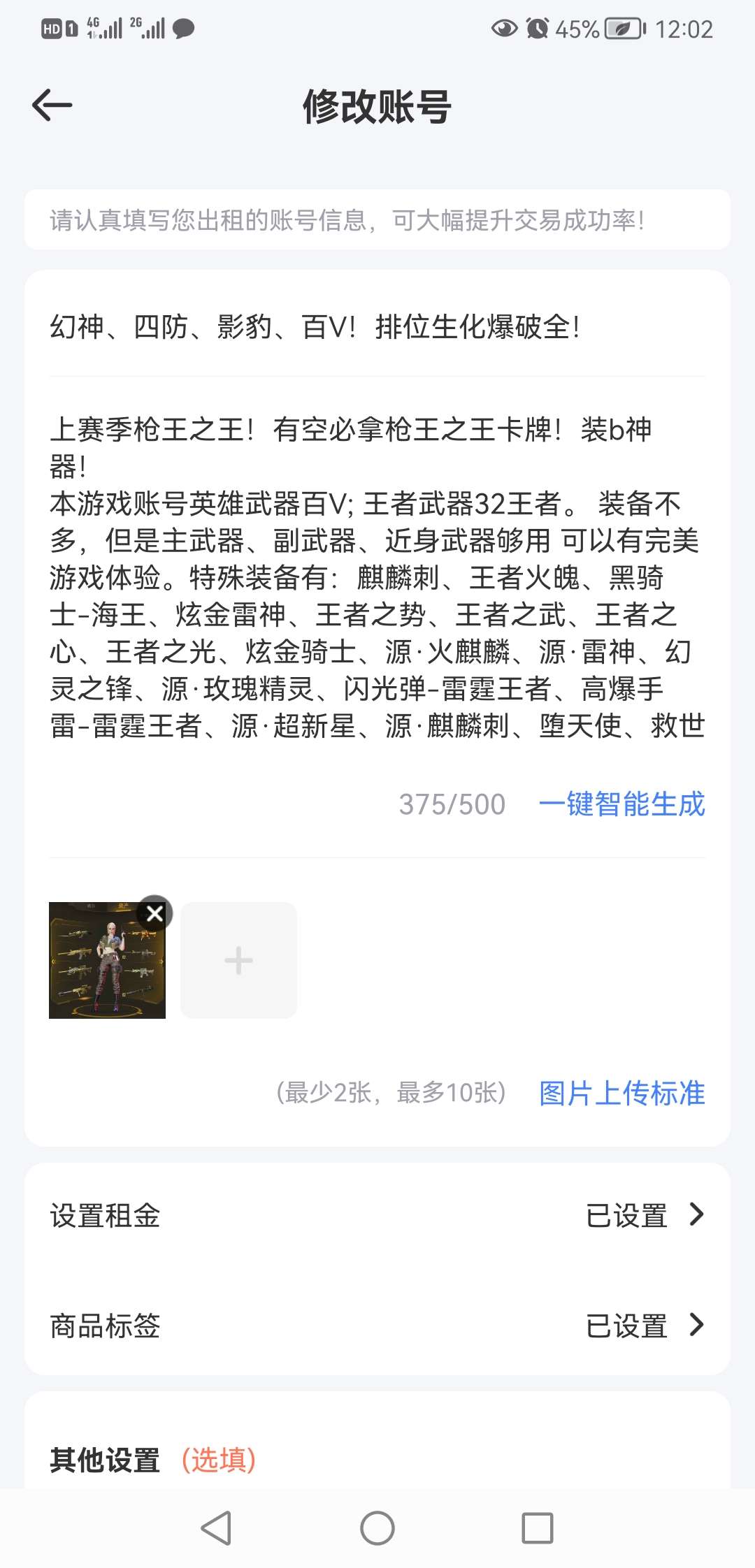Open the 商品标签 row
755x1568 pixels.
pos(377,1326)
